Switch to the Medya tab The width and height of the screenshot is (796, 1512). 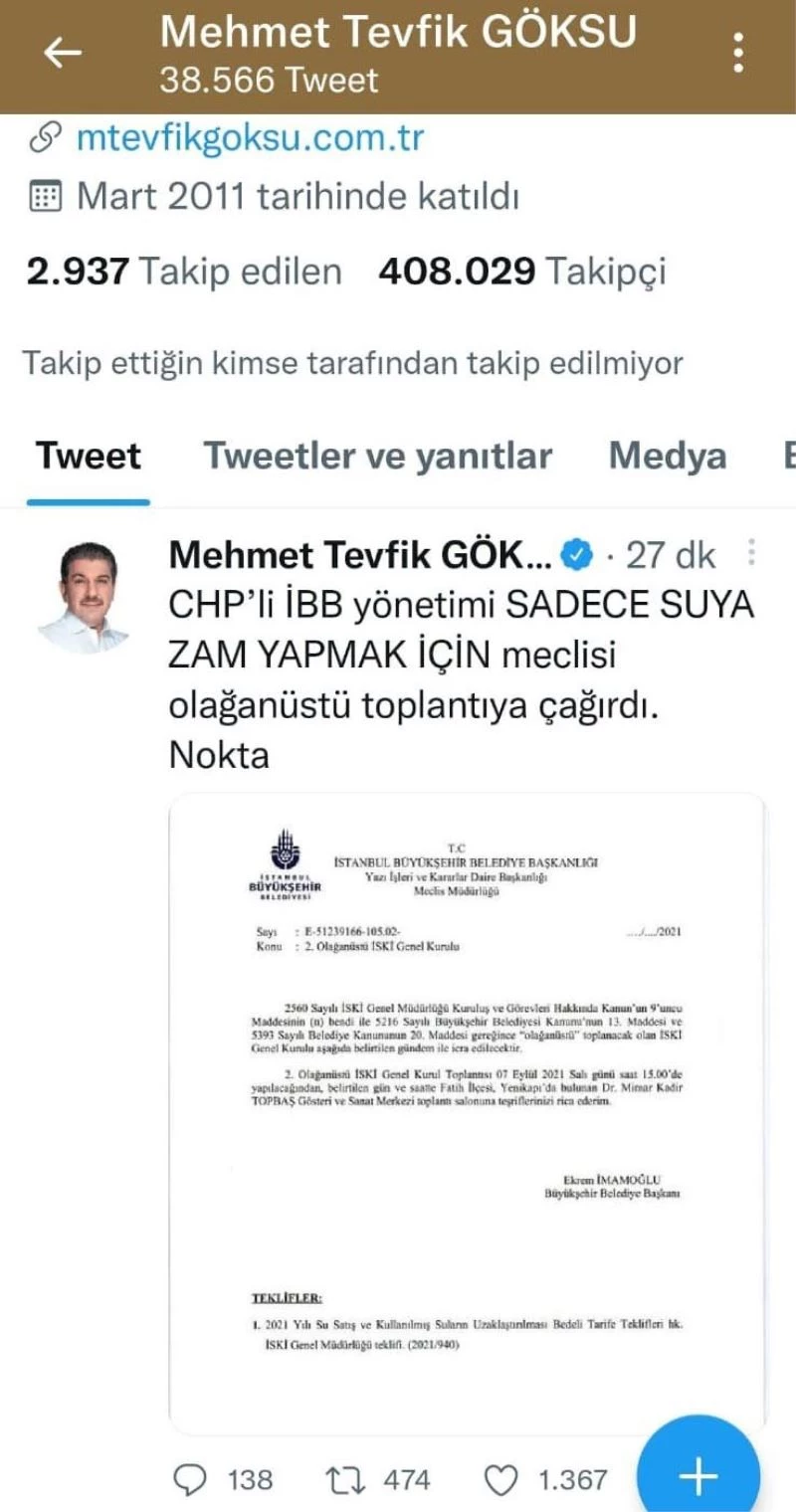(667, 456)
